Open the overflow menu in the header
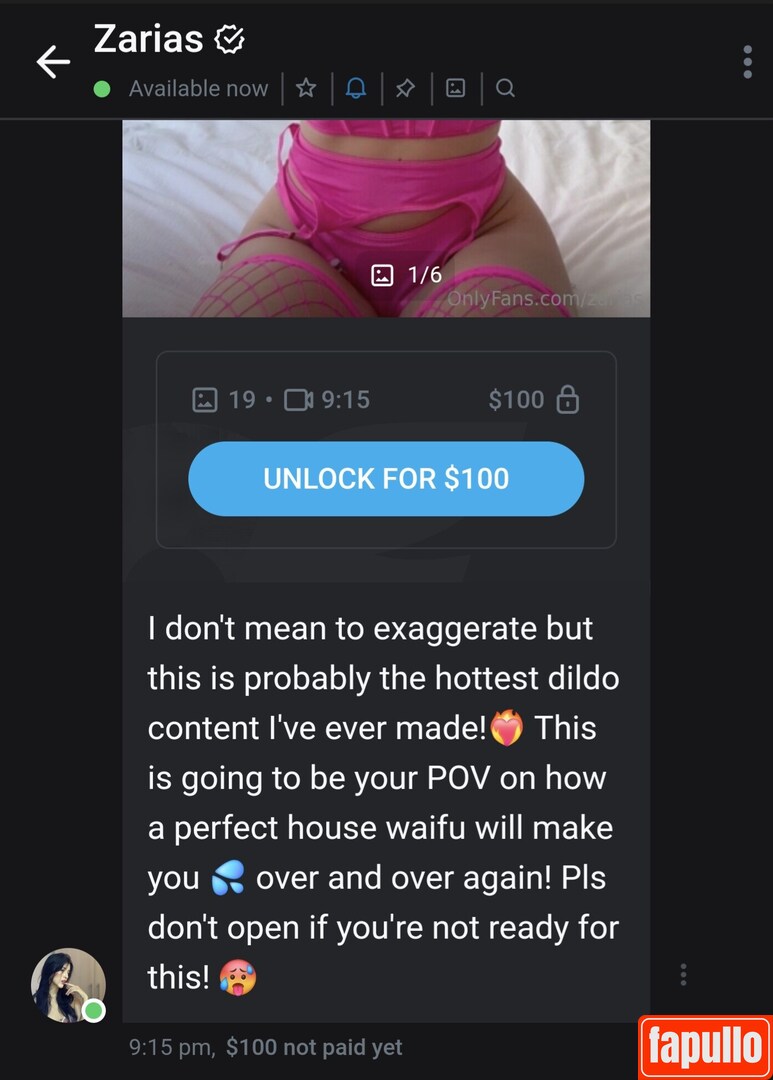The height and width of the screenshot is (1080, 773). point(747,62)
